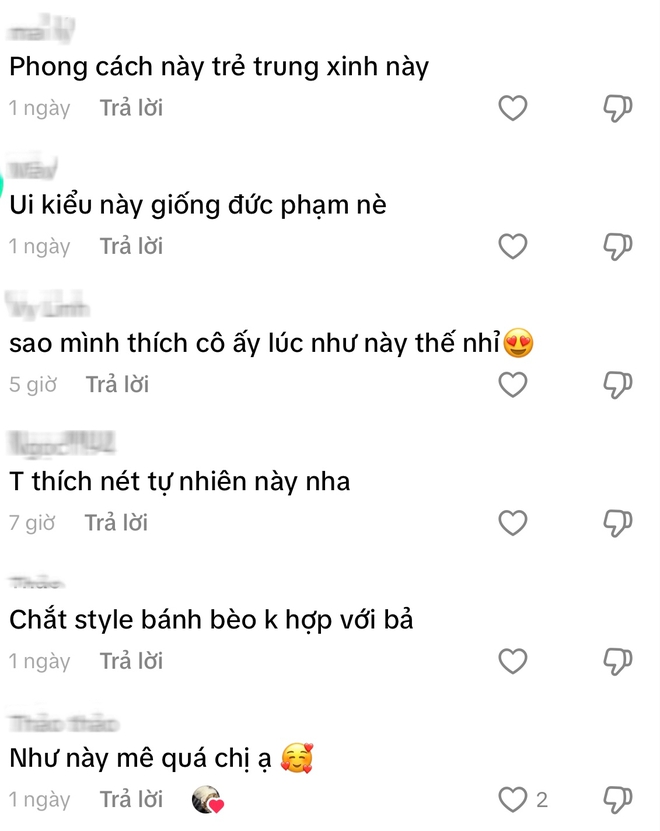660x831 pixels.
Task: Dislike the comment "T thích nét tự nhiên này nha"
Action: tap(618, 522)
